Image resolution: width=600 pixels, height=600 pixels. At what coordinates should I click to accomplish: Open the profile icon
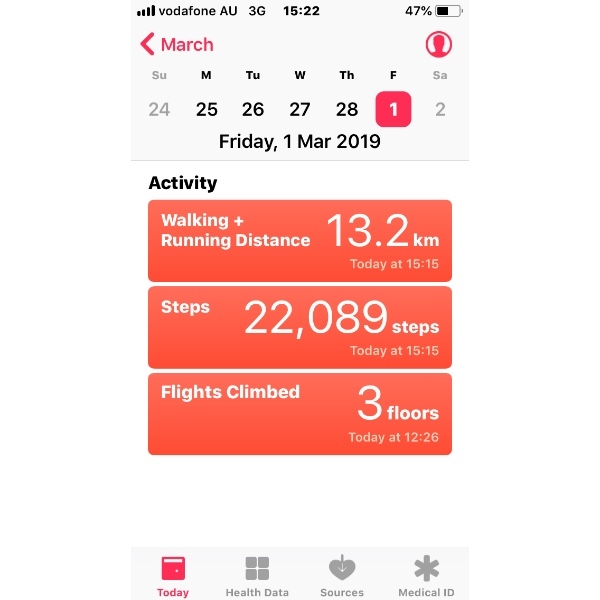[438, 44]
